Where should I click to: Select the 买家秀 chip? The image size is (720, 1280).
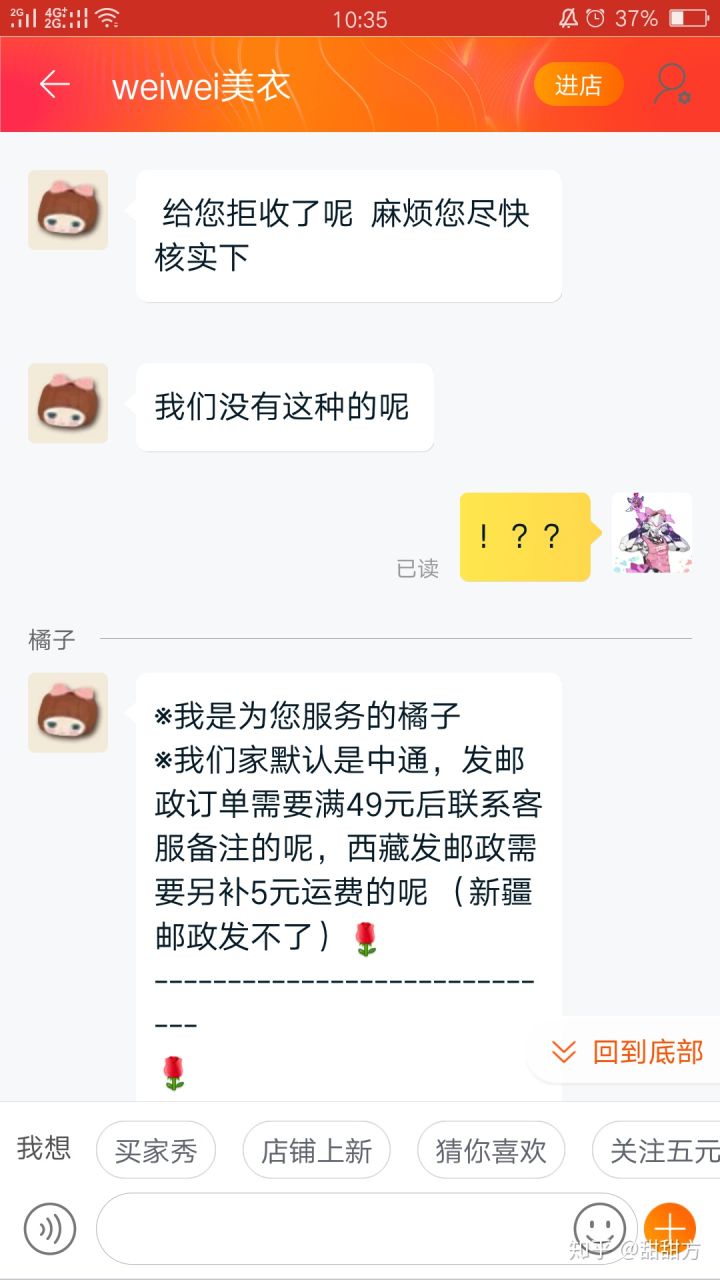click(156, 1151)
